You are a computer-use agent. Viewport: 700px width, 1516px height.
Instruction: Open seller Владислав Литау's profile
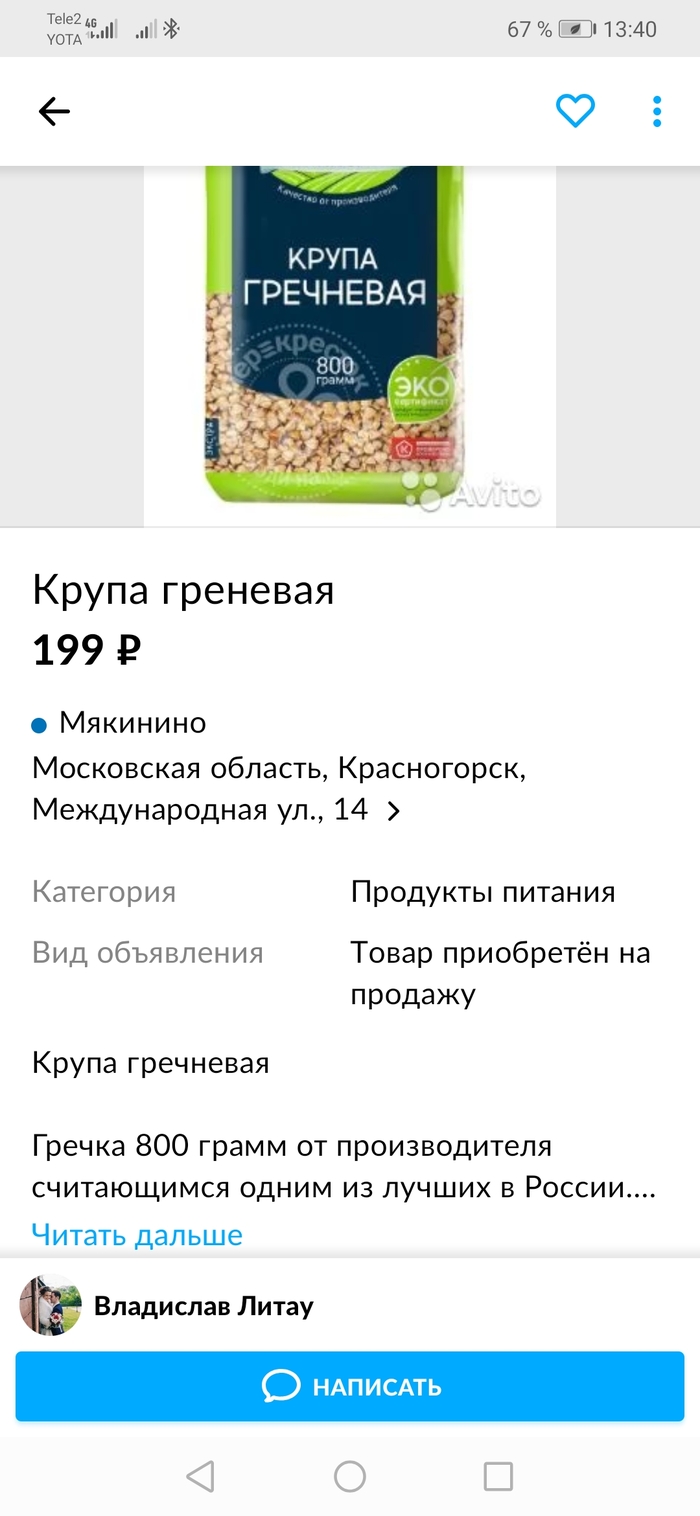203,1305
